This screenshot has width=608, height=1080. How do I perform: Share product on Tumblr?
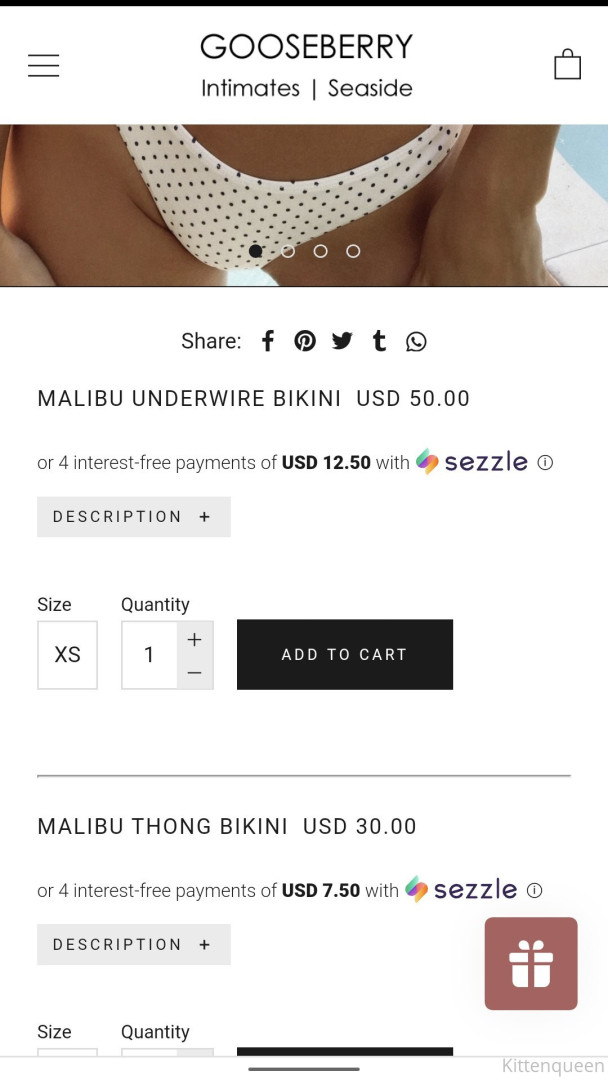[x=379, y=341]
